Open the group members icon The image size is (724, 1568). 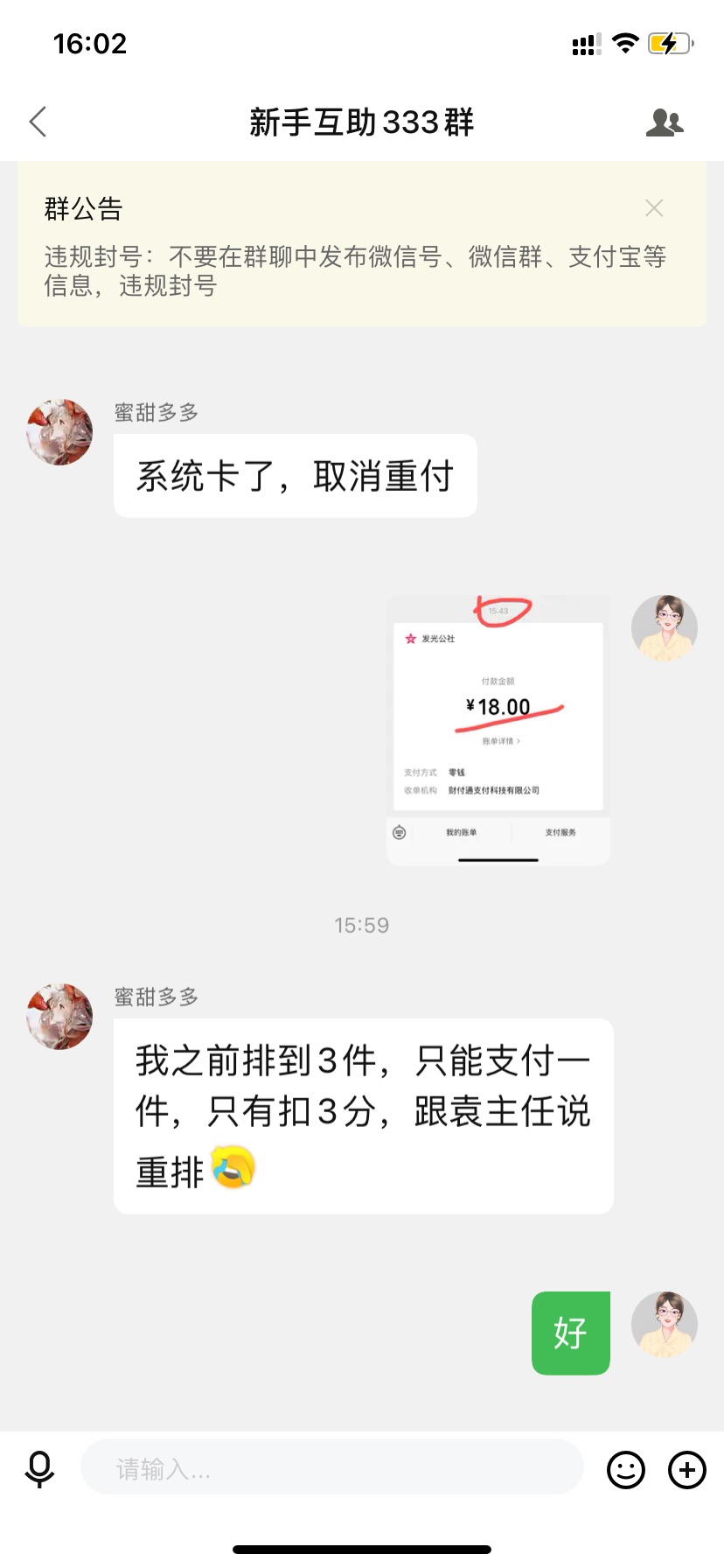coord(665,122)
